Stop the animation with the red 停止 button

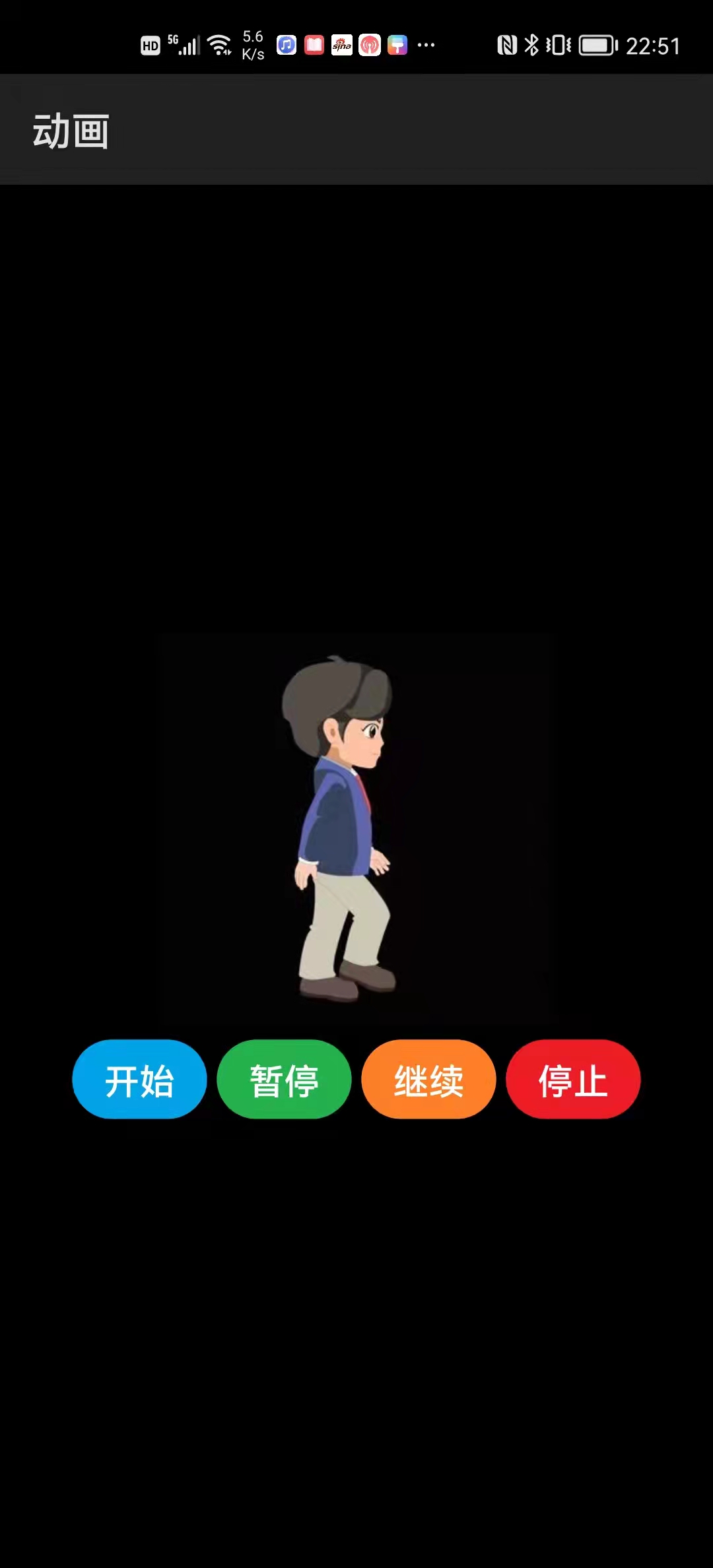(573, 1079)
